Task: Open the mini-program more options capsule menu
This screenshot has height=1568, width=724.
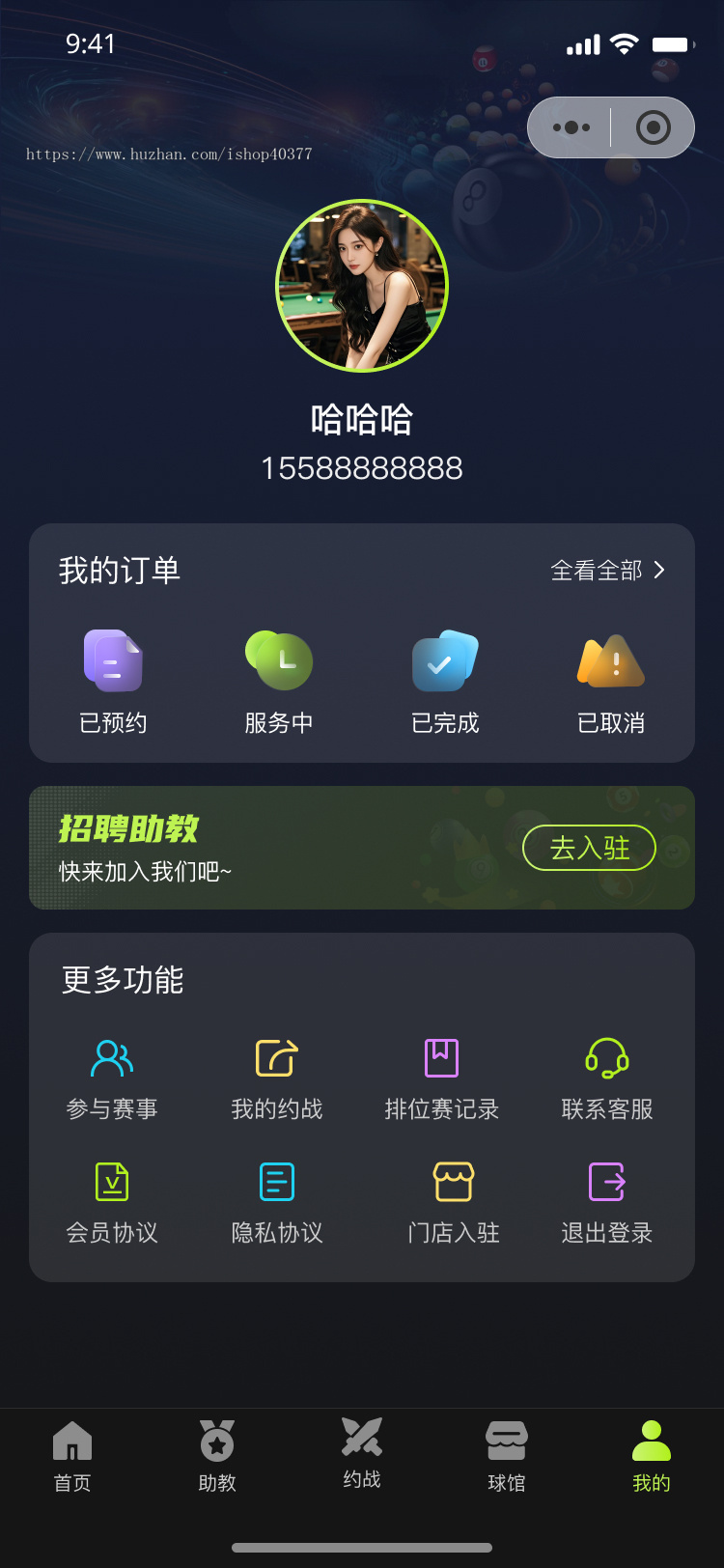Action: (572, 126)
